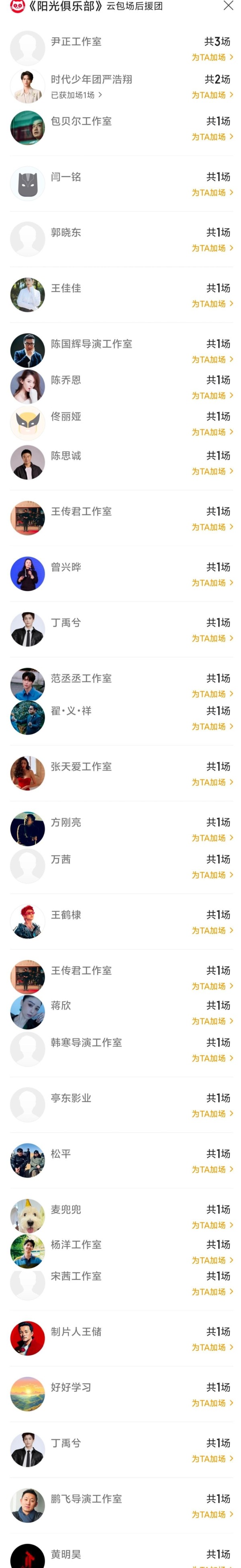The image size is (241, 1568).
Task: Open 已获加场1场 under 时代少年团严浩翔
Action: (76, 95)
